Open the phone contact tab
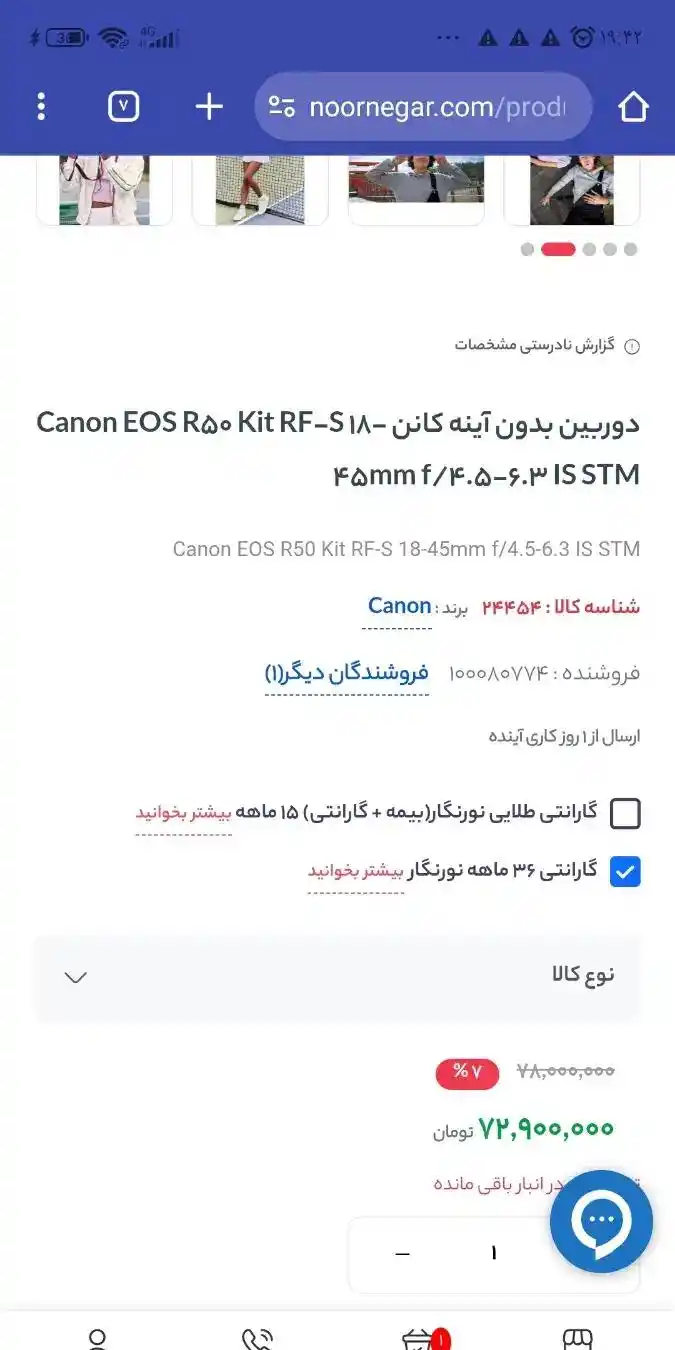 pos(257,1338)
